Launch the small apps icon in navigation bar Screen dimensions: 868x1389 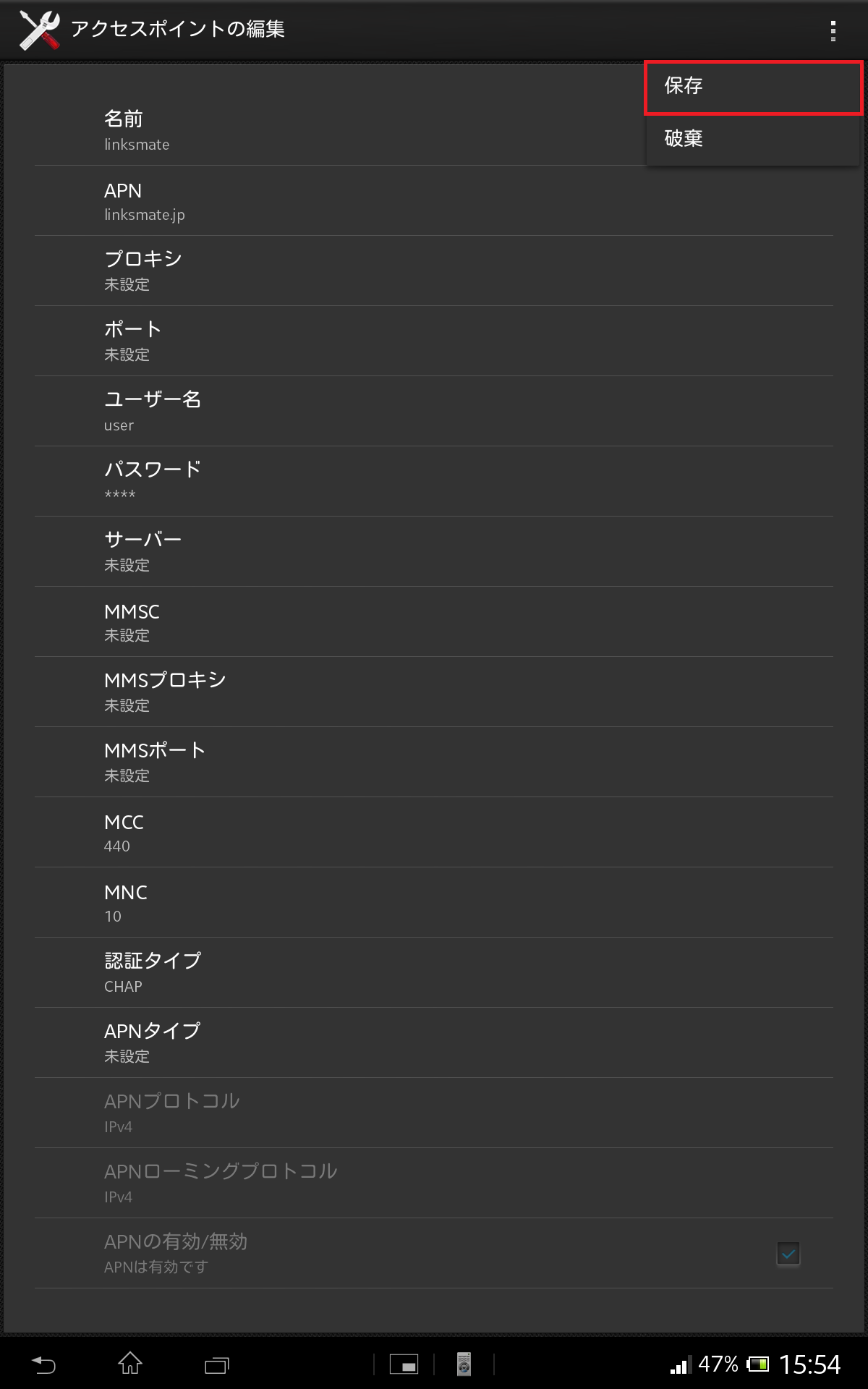pyautogui.click(x=403, y=1363)
